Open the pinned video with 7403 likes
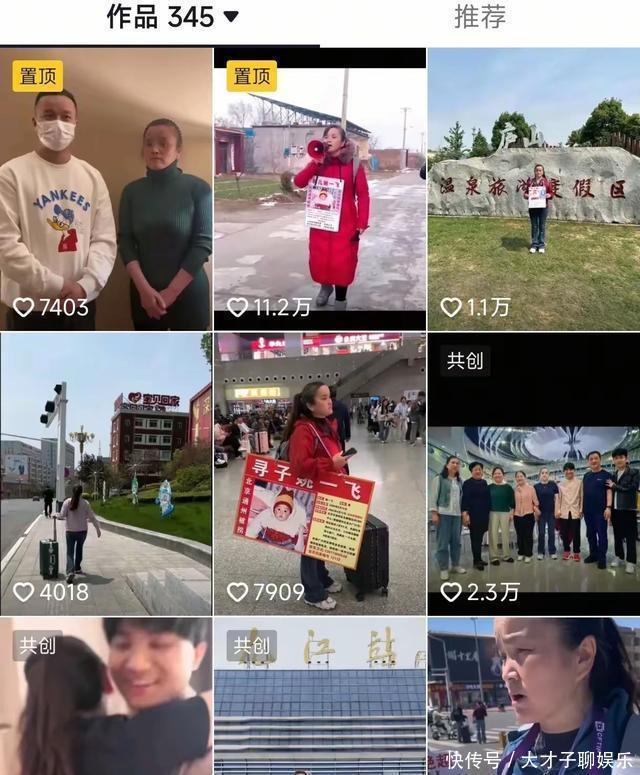Viewport: 640px width, 775px height. click(x=105, y=190)
